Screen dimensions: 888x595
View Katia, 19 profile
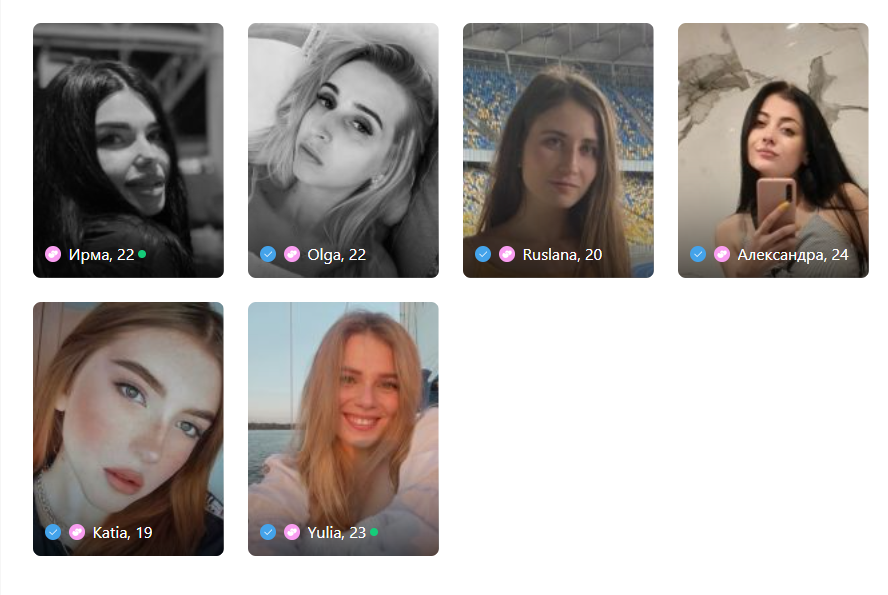pos(128,428)
